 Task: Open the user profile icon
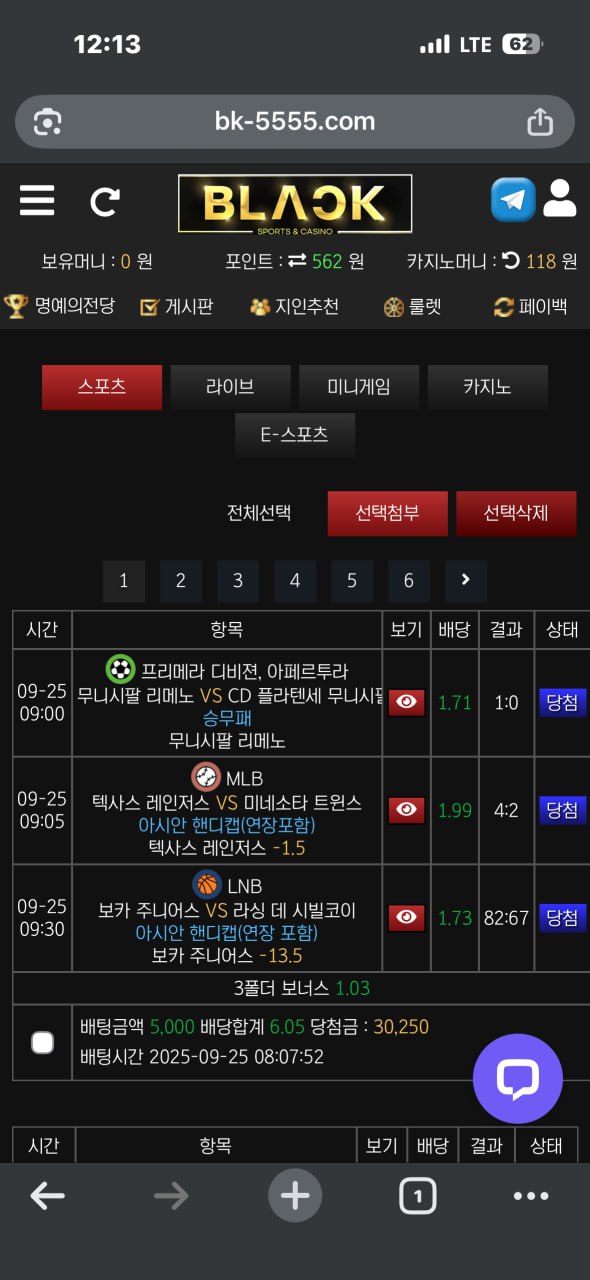pyautogui.click(x=560, y=199)
